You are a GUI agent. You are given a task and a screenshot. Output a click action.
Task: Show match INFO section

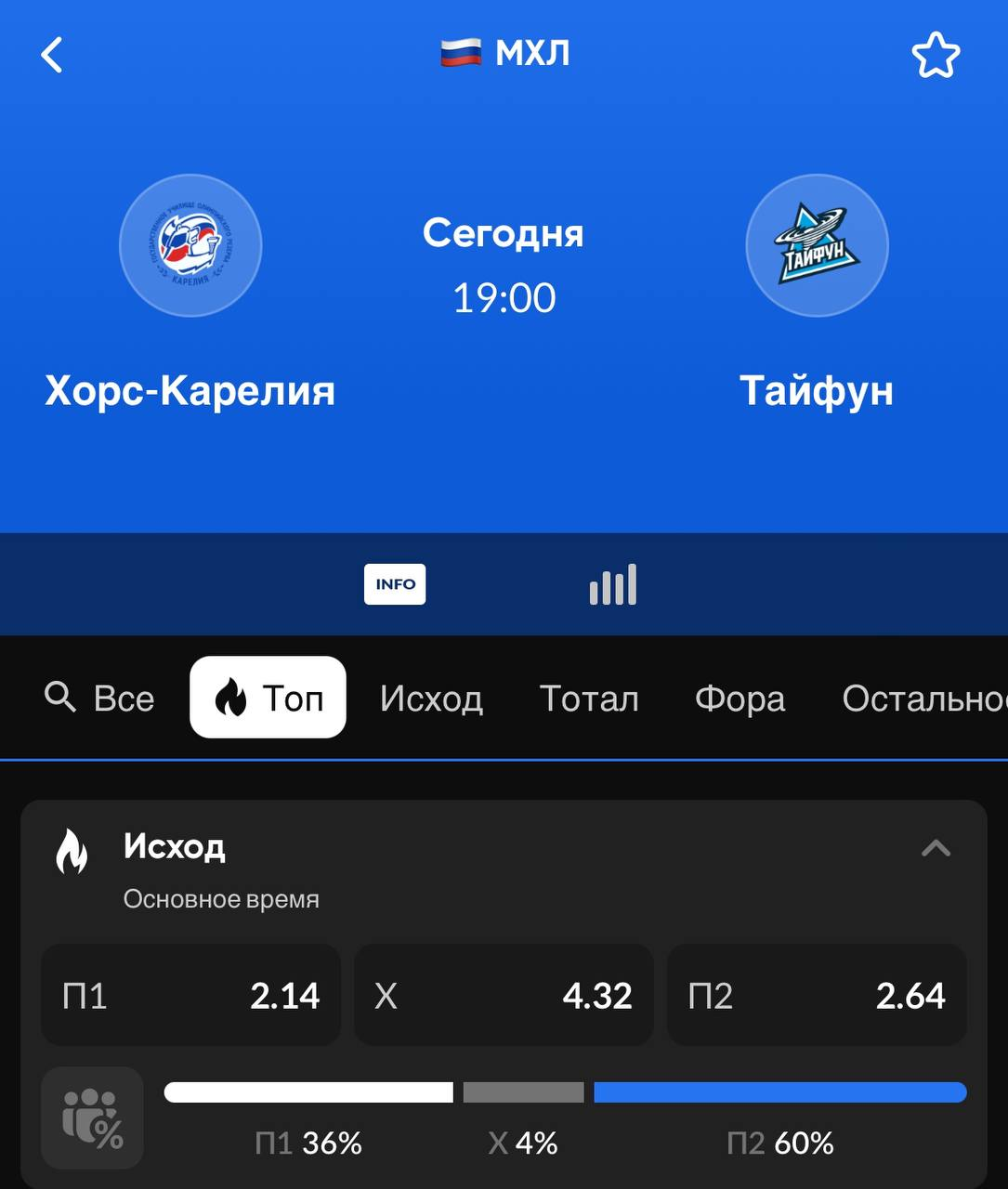point(395,584)
